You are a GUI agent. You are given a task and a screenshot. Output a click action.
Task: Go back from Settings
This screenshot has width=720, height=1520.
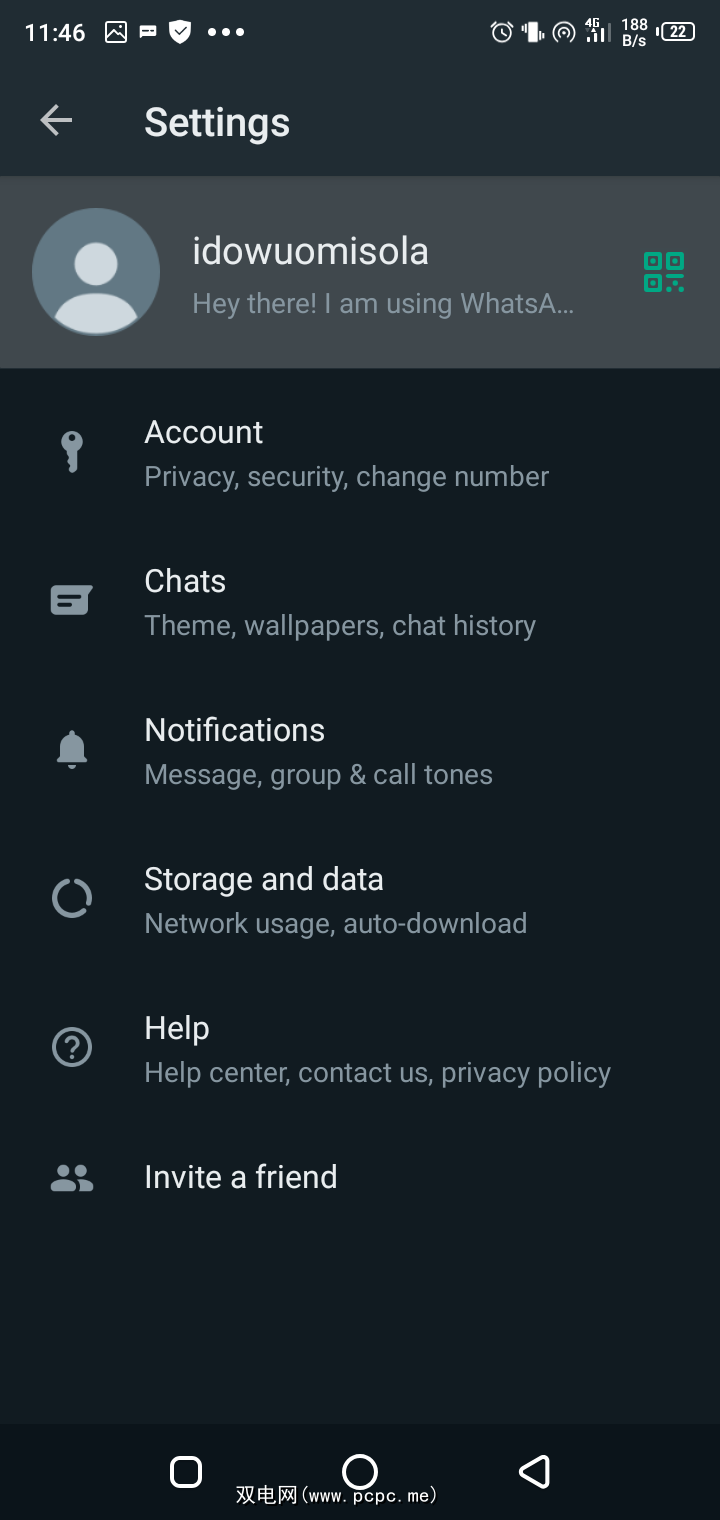[x=56, y=121]
